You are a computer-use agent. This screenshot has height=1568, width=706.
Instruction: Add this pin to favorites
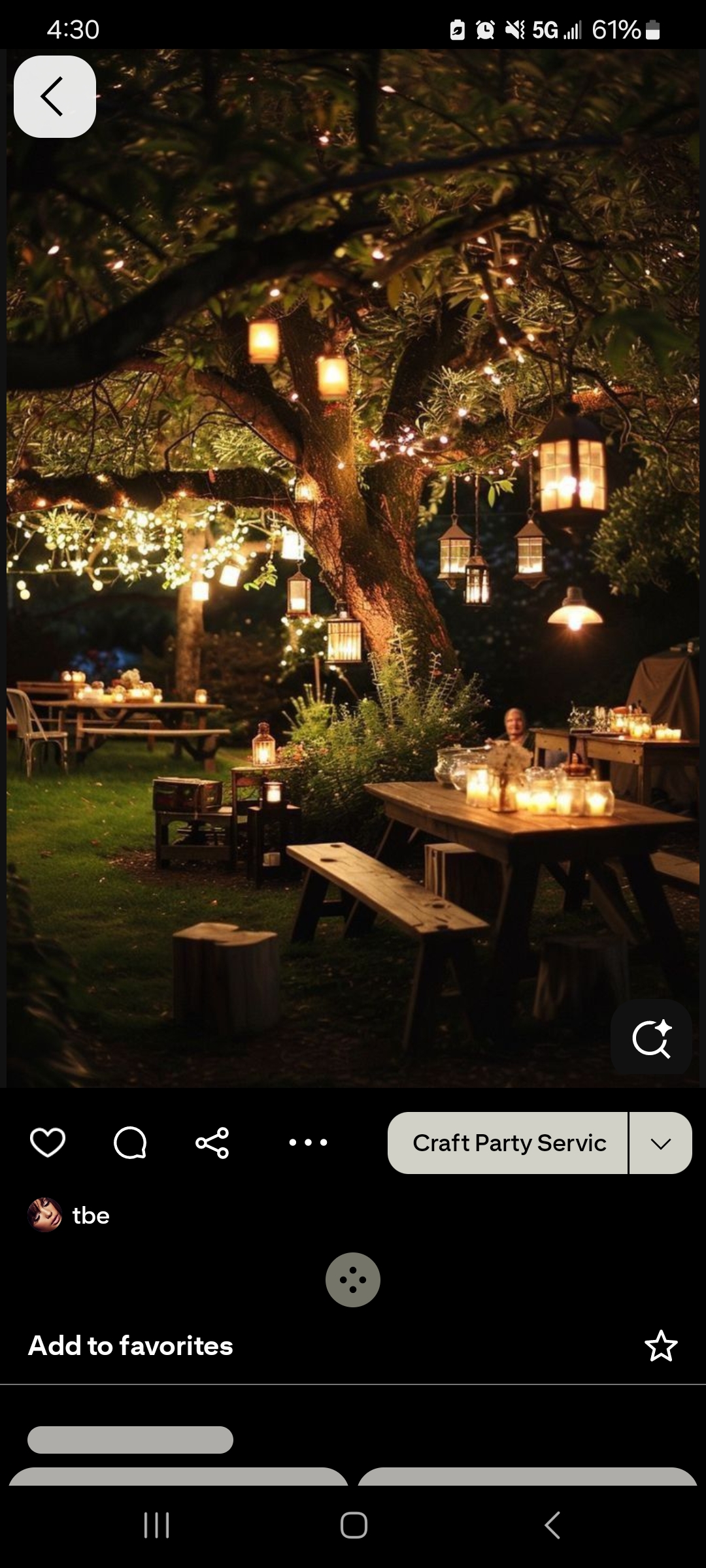click(x=660, y=1346)
